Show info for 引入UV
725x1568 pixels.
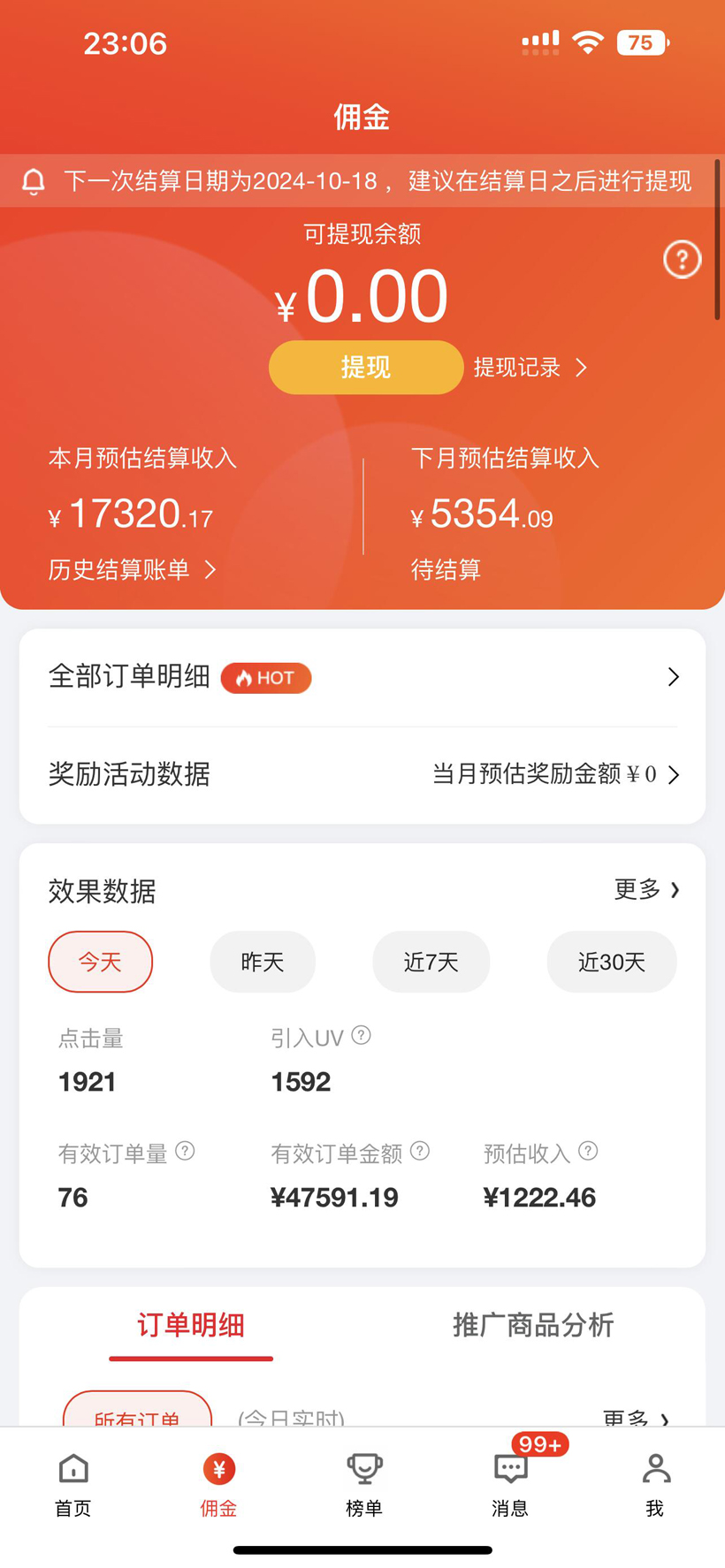click(361, 1035)
